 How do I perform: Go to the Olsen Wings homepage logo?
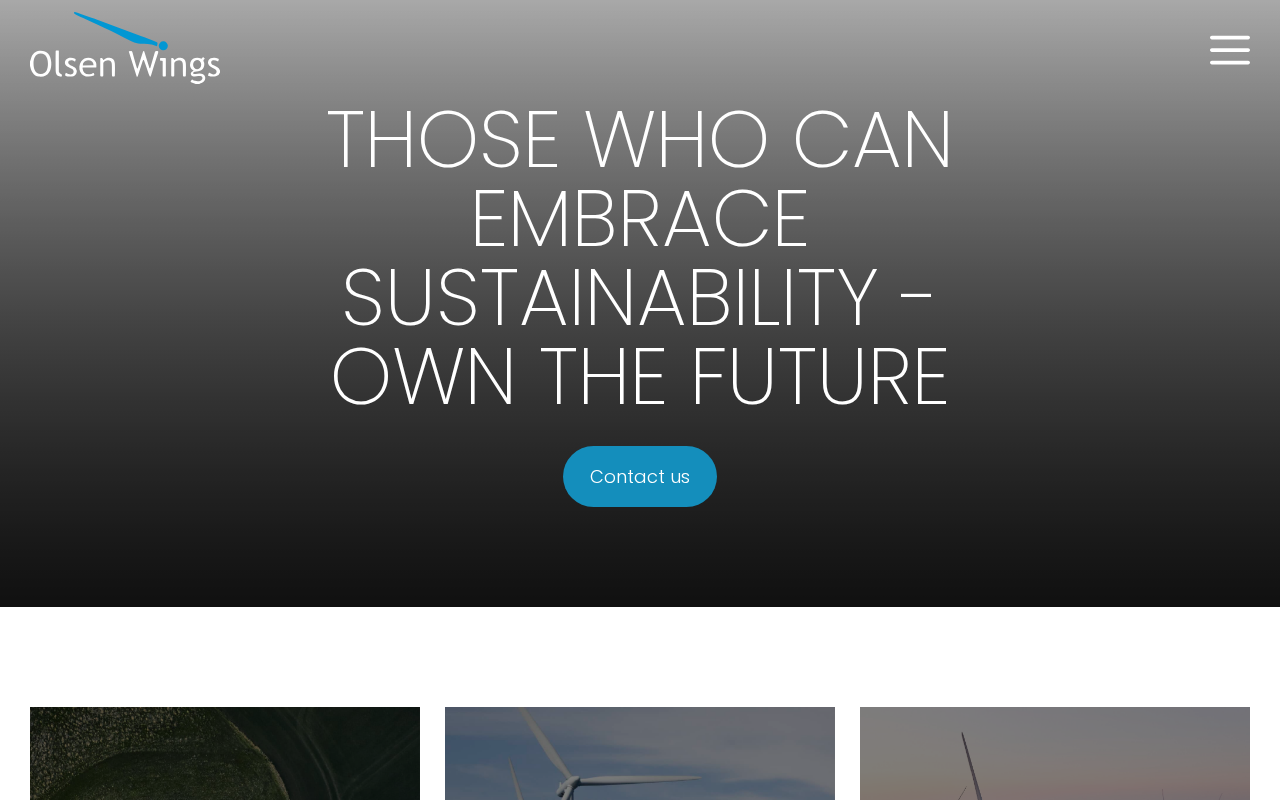coord(125,49)
